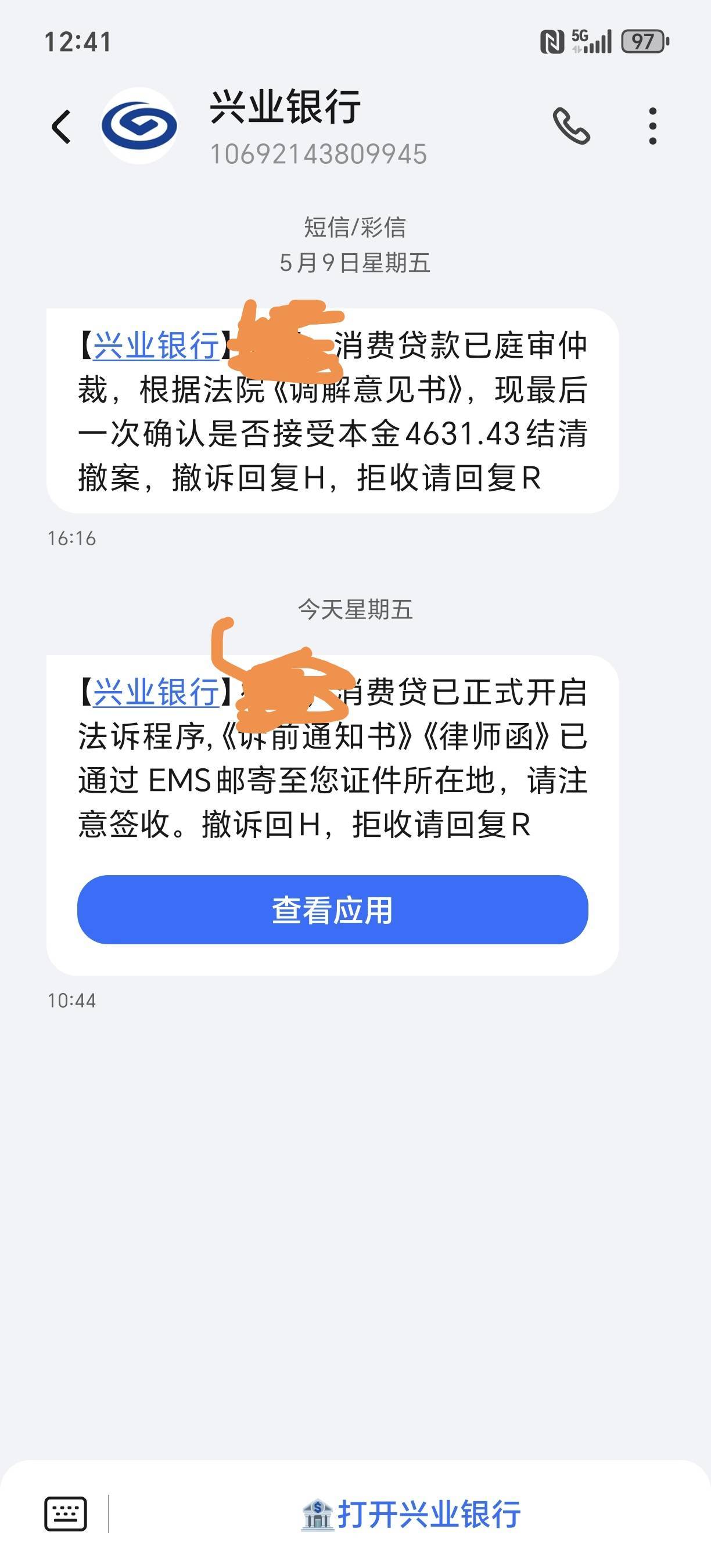
Task: Tap the 兴业银行 contact avatar
Action: [x=139, y=125]
